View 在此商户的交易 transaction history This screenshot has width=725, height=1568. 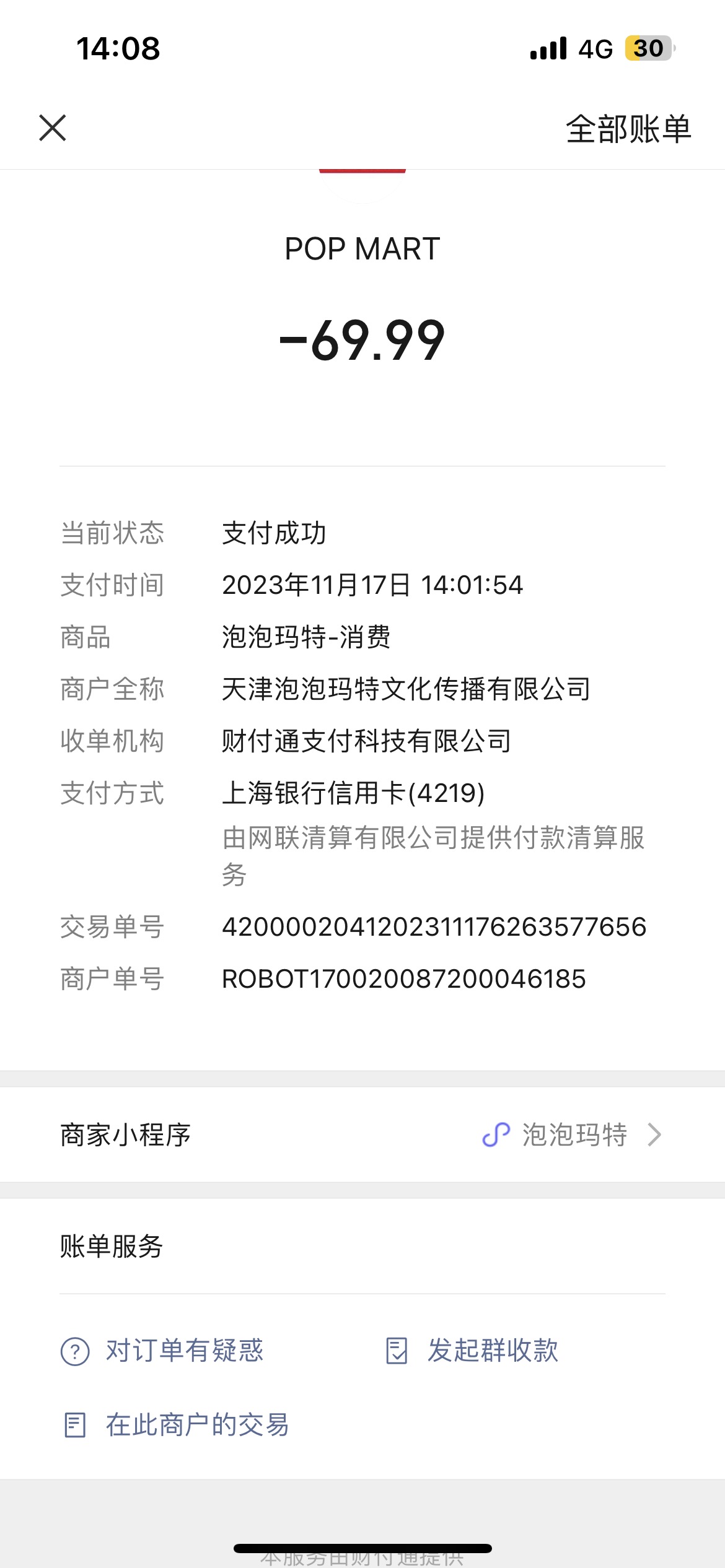pos(176,1425)
